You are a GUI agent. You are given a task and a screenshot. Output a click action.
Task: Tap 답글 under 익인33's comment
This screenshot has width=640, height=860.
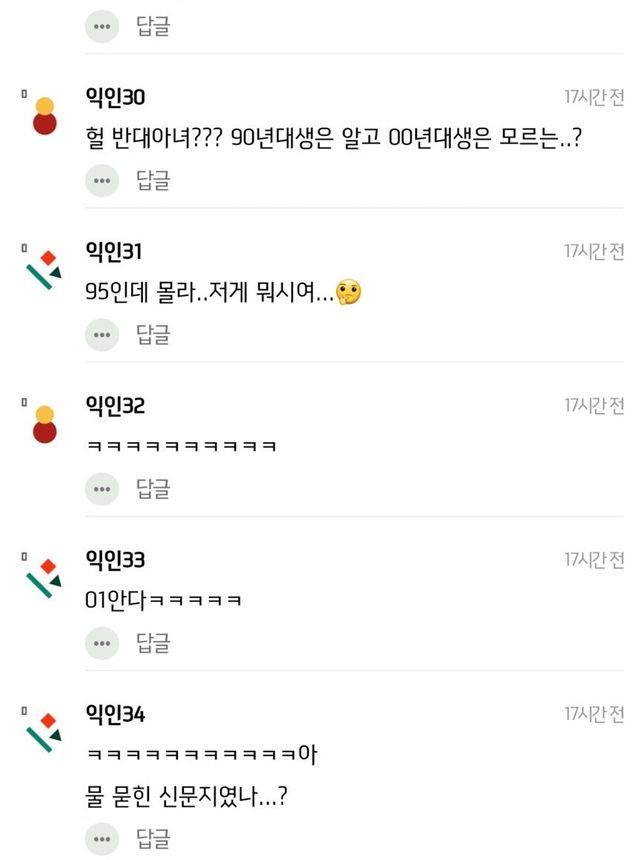click(x=153, y=643)
